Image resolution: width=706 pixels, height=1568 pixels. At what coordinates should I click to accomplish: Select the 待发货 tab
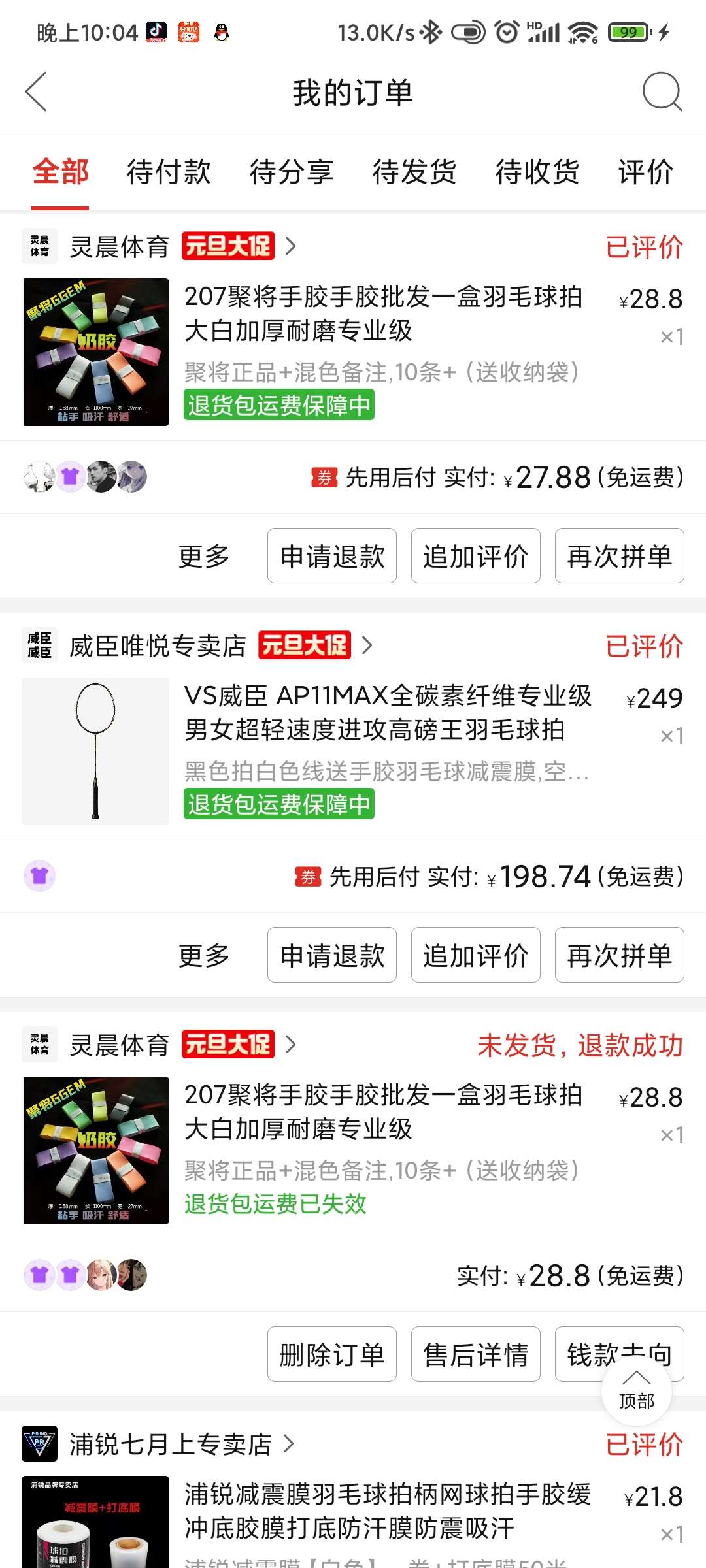(x=414, y=172)
